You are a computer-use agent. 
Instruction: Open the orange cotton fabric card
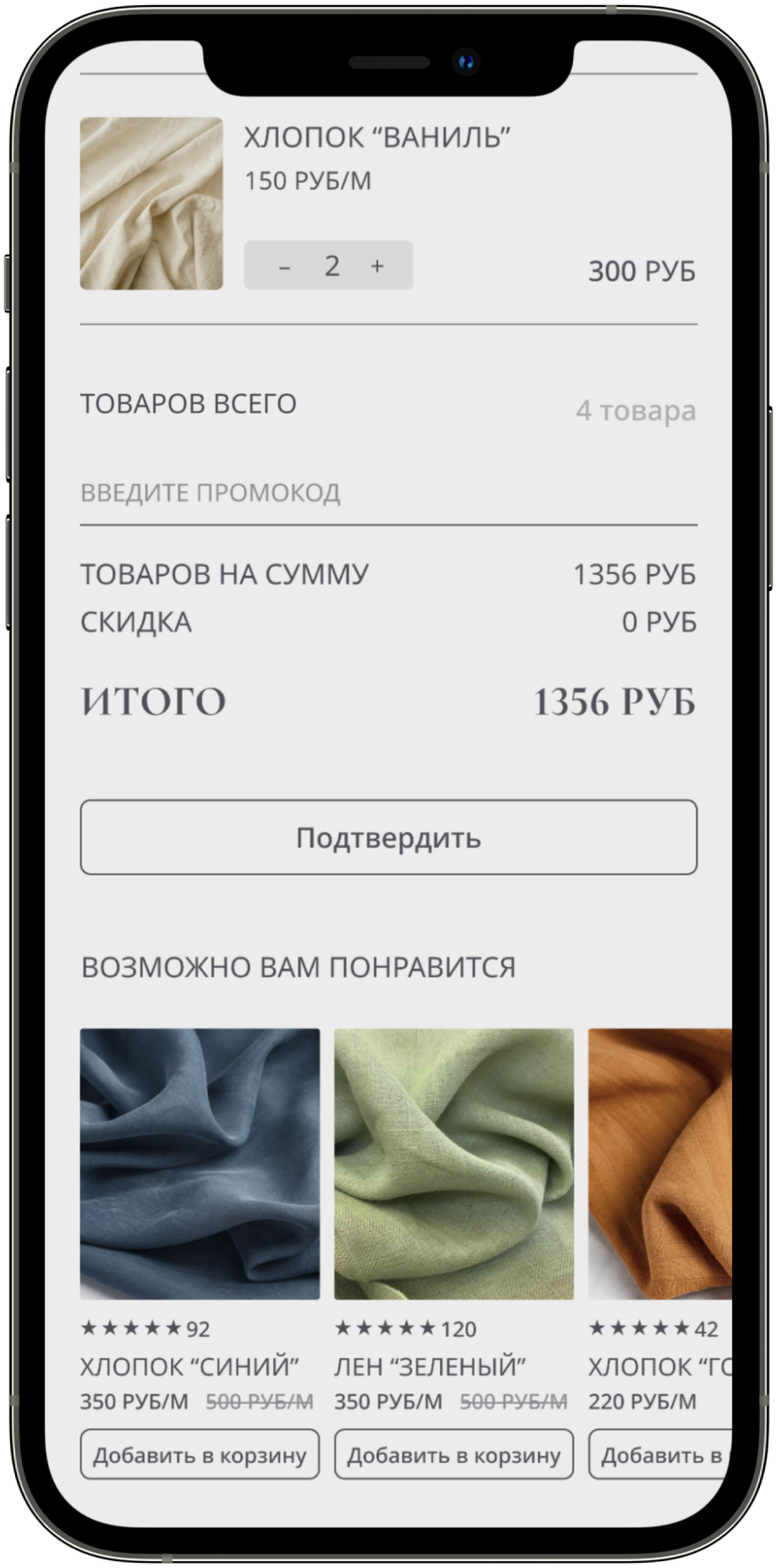point(660,1163)
